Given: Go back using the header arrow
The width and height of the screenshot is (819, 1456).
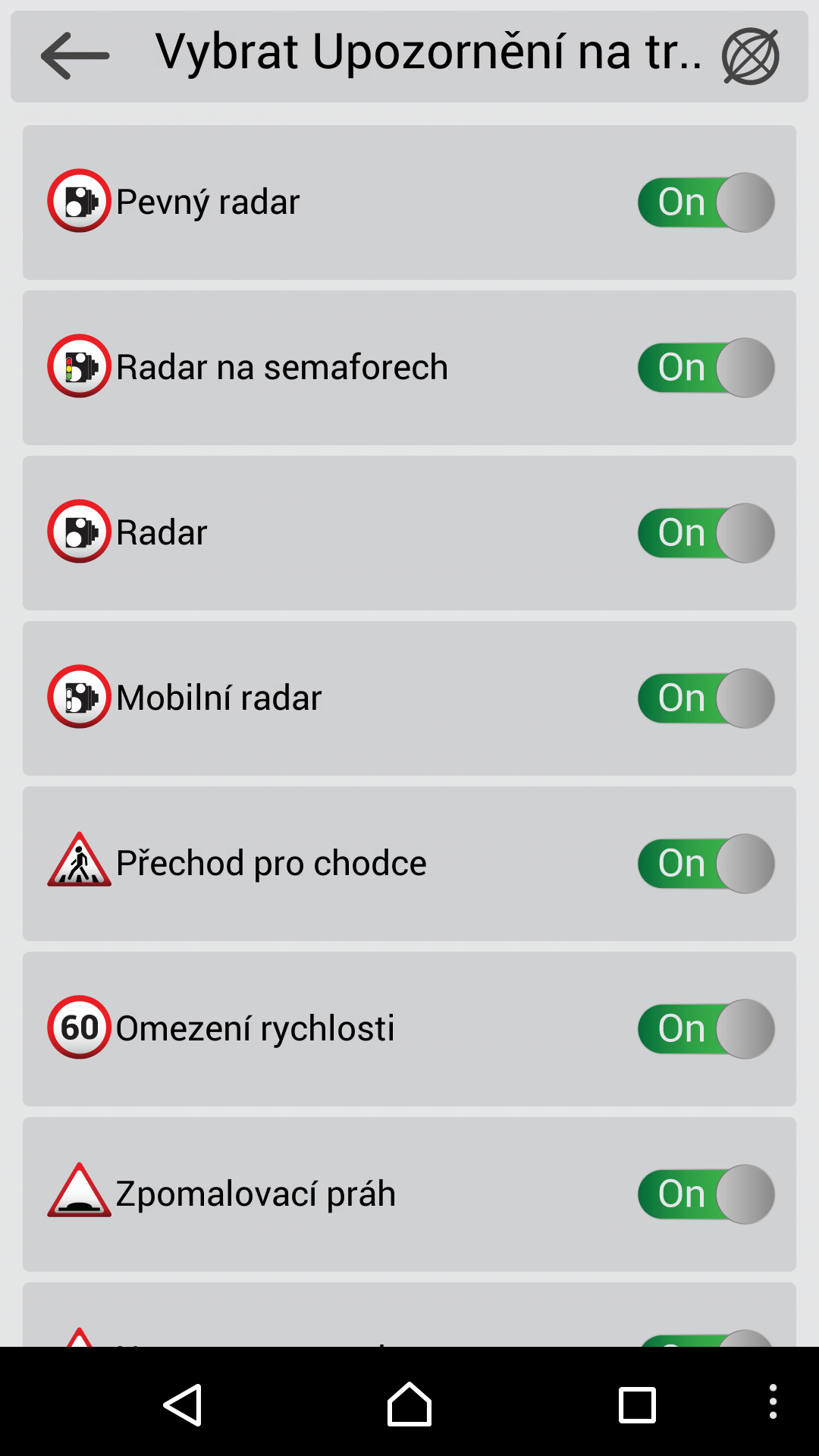Looking at the screenshot, I should coord(74,55).
